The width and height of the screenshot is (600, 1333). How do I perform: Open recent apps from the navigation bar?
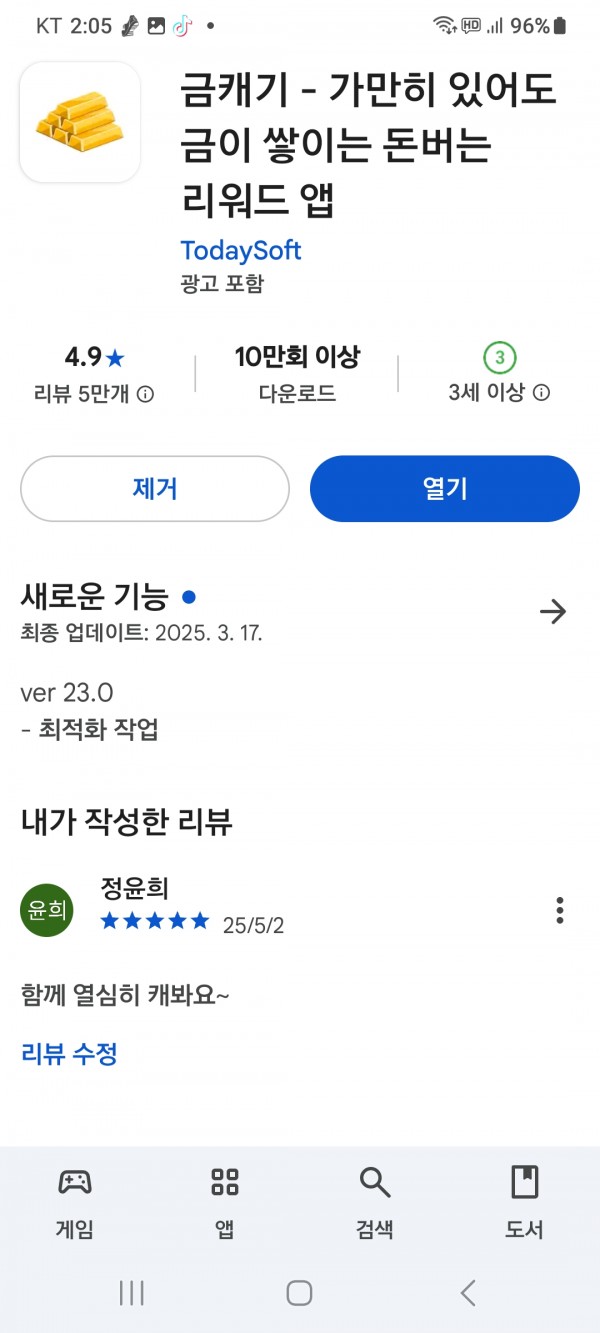(x=131, y=1293)
